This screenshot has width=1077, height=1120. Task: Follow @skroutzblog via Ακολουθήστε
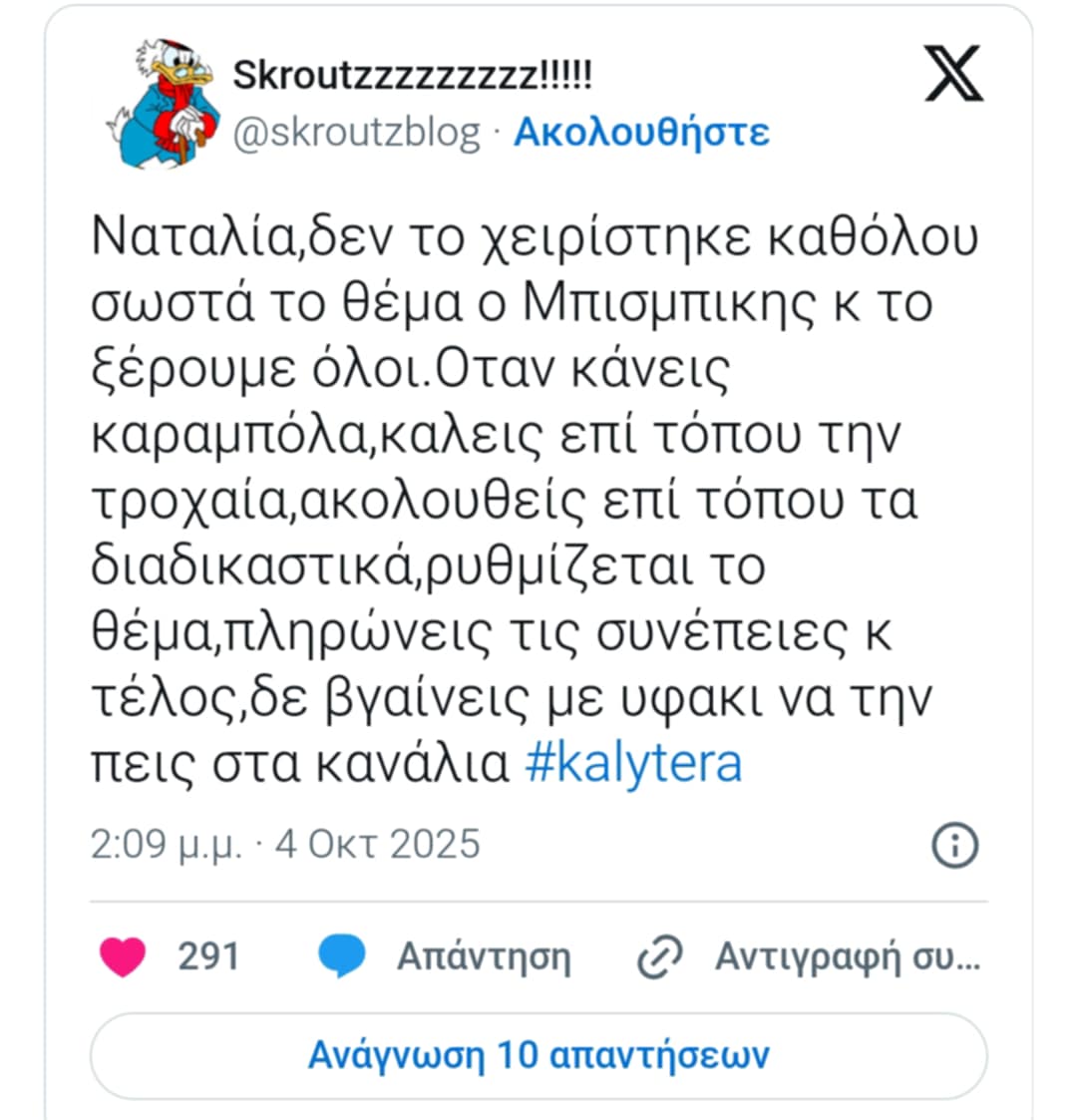[x=641, y=132]
